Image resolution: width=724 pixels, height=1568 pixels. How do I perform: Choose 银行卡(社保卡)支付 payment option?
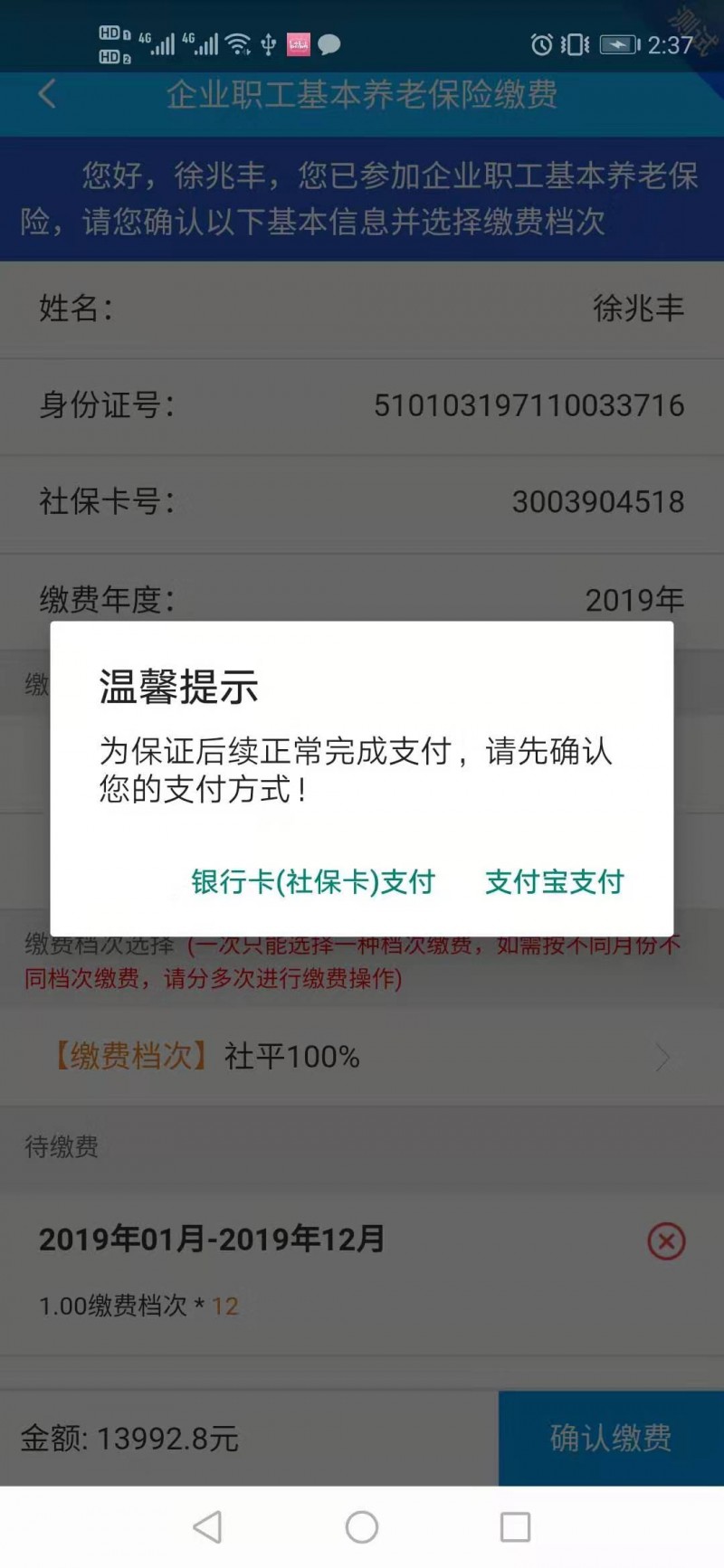(313, 882)
